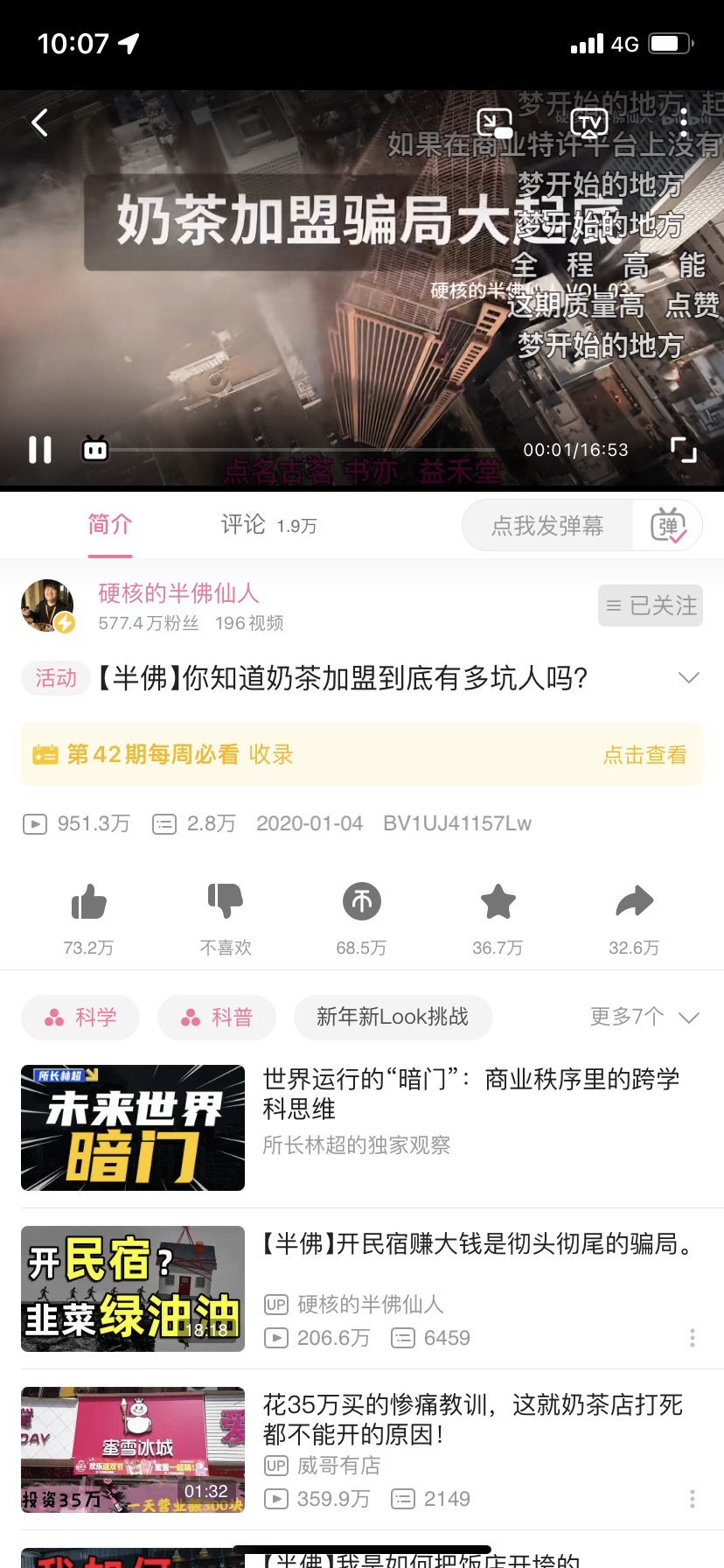The image size is (724, 1568).
Task: Tap 点我发弹幕 input field
Action: [547, 525]
